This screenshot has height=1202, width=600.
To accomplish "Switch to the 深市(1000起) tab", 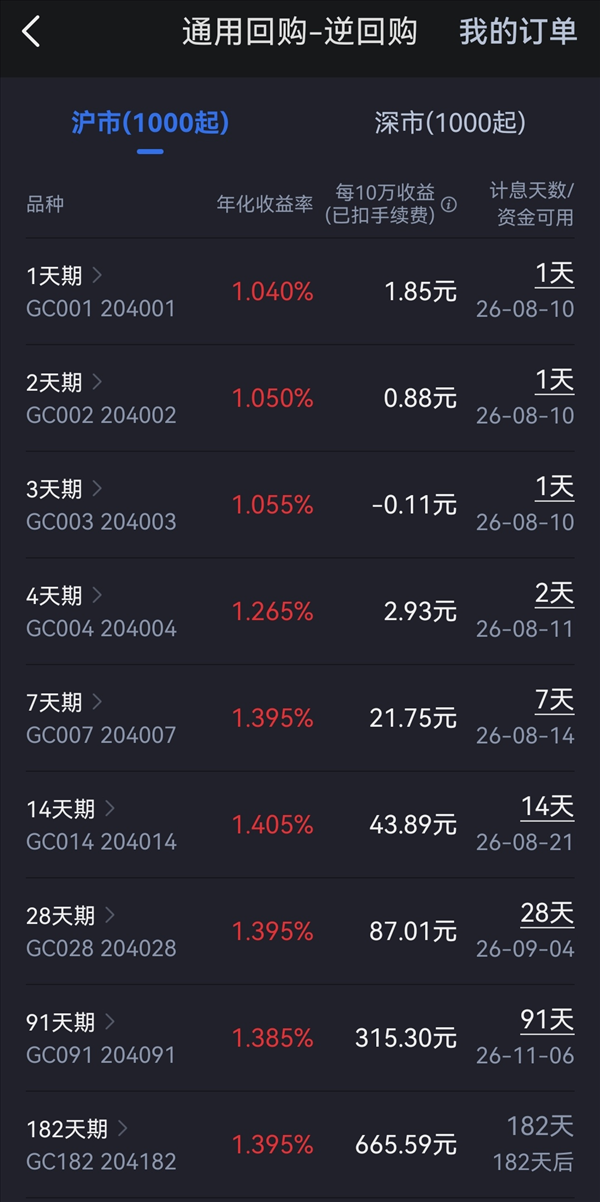I will coord(450,123).
